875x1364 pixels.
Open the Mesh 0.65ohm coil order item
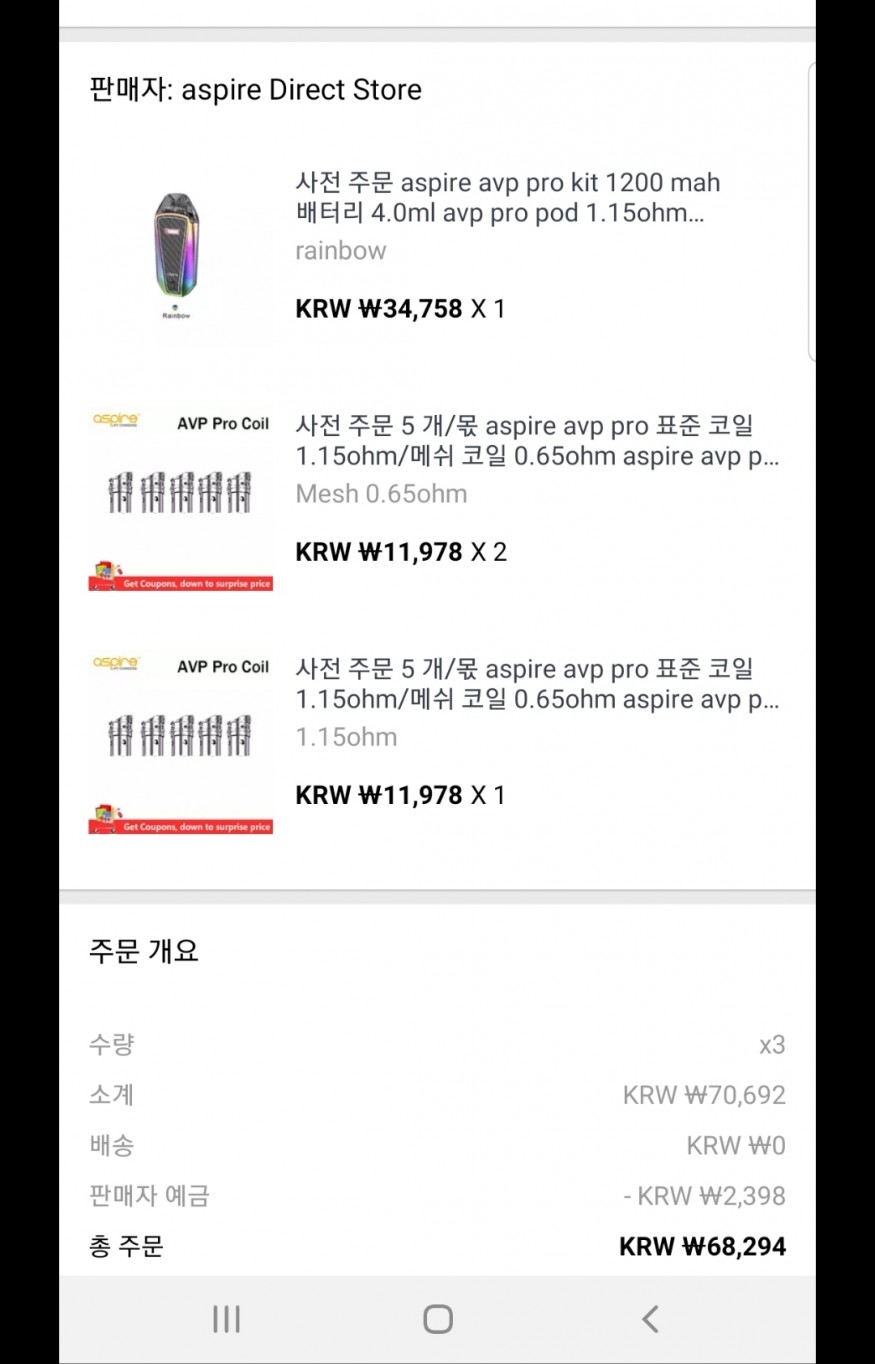(536, 441)
